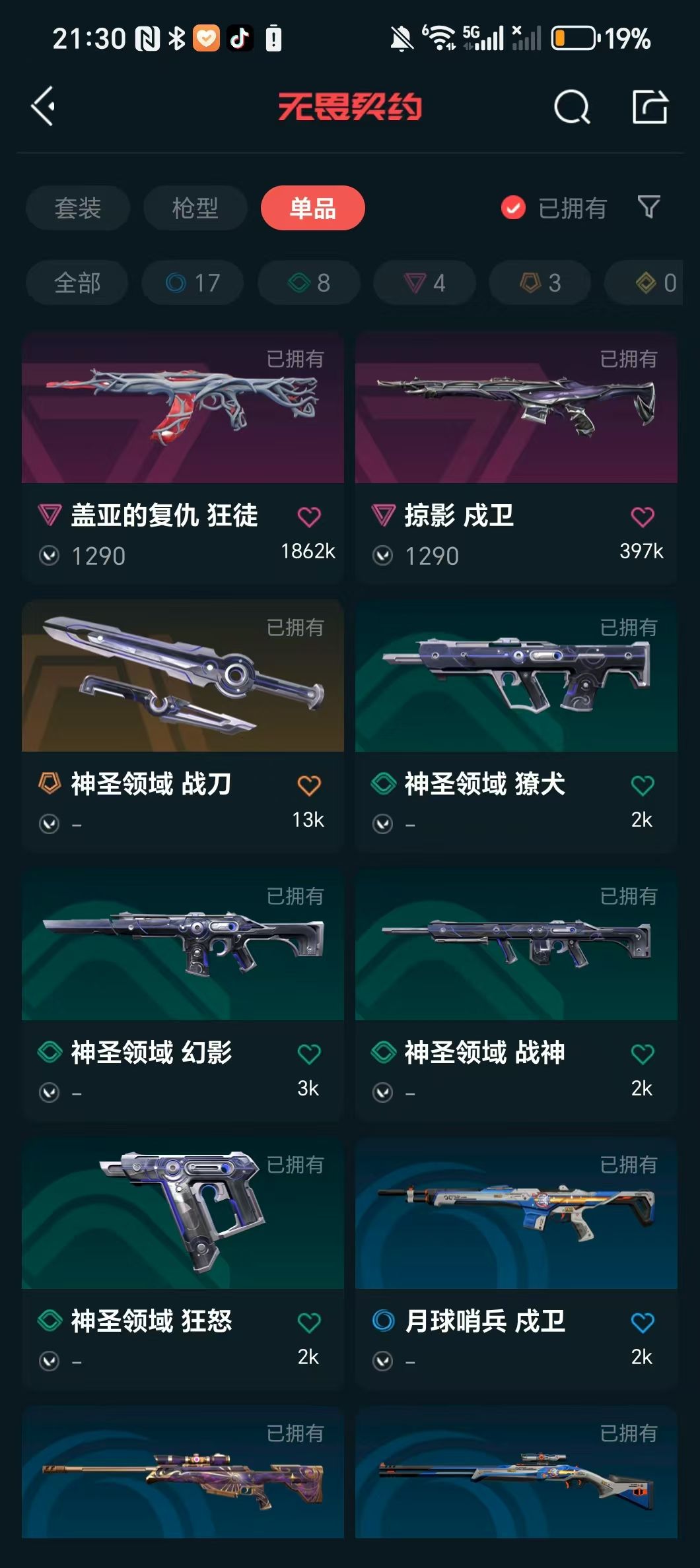Like the 掠影 戍卫 skin
This screenshot has height=1568, width=700.
643,517
